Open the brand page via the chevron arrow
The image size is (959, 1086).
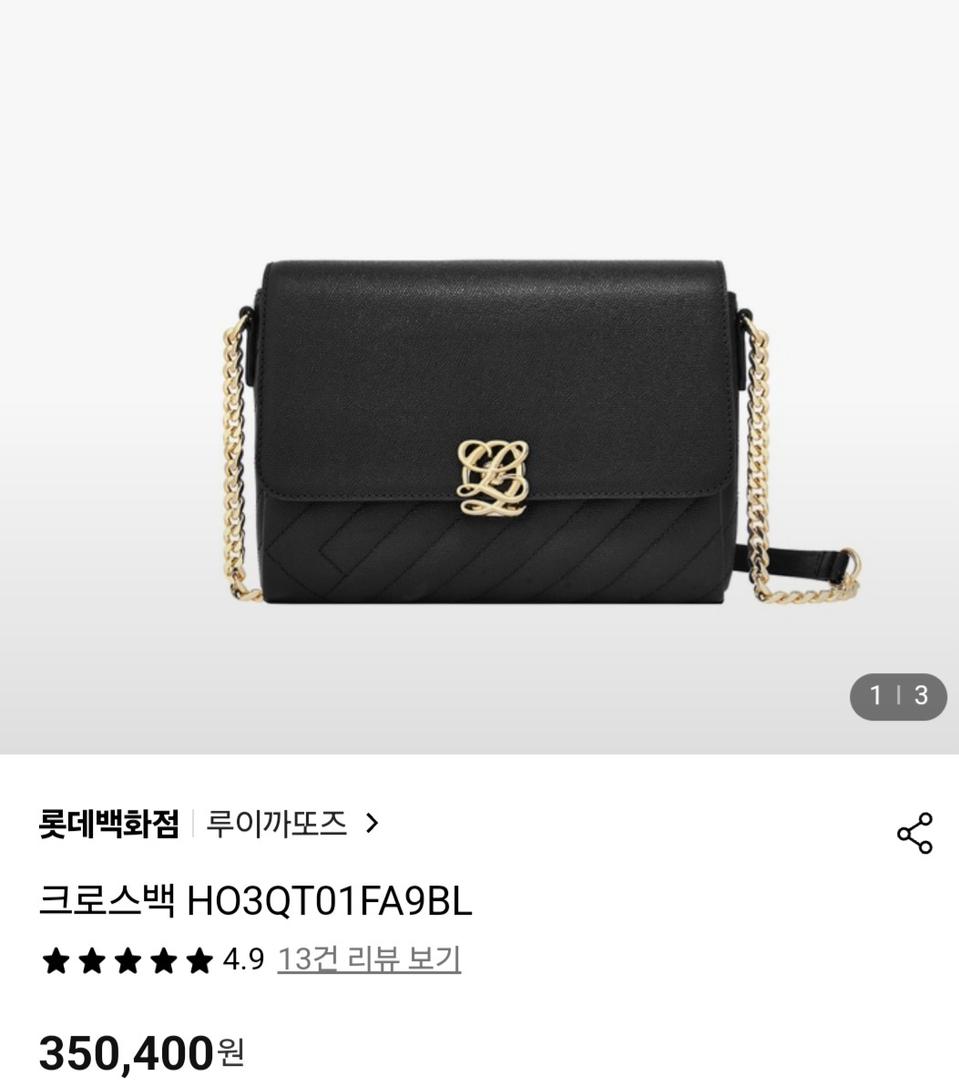374,822
